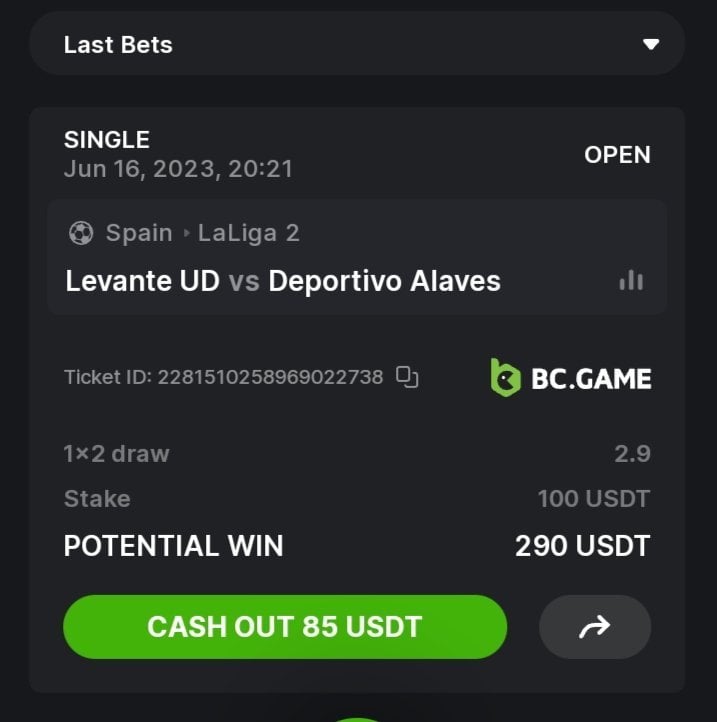Screen dimensions: 717x722
Task: Cash out 85 USDT
Action: pos(285,627)
